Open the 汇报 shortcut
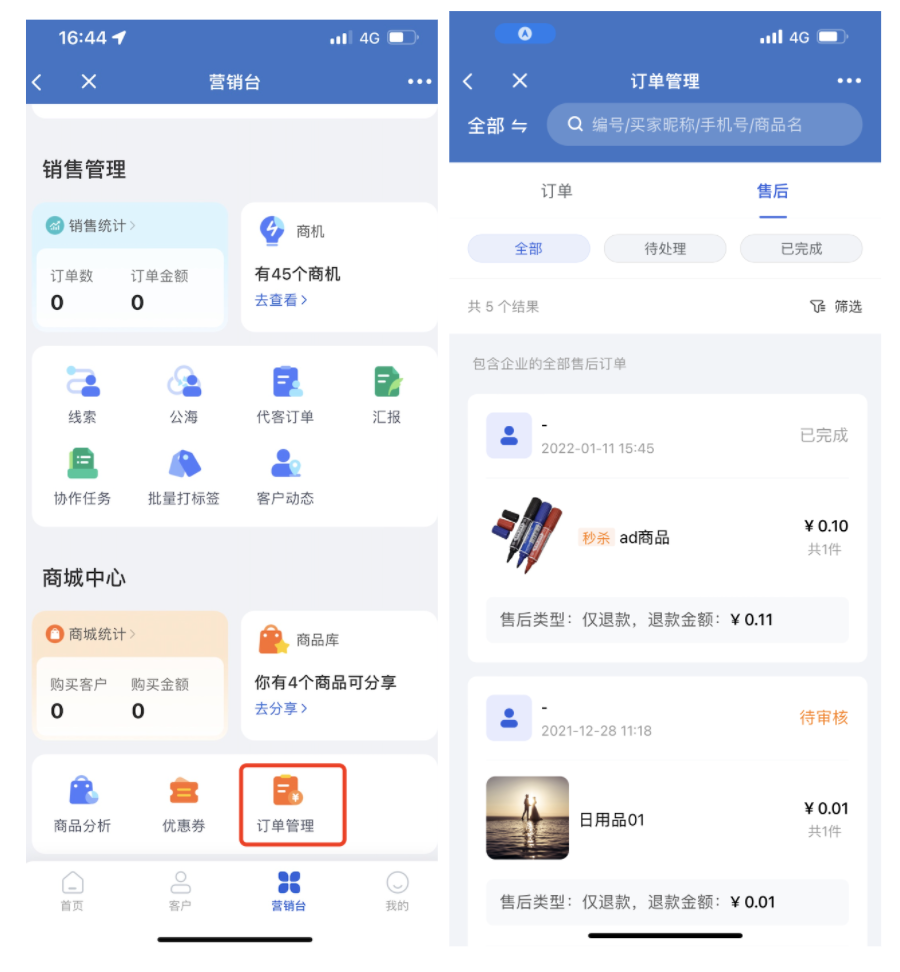The width and height of the screenshot is (900, 972). point(387,395)
